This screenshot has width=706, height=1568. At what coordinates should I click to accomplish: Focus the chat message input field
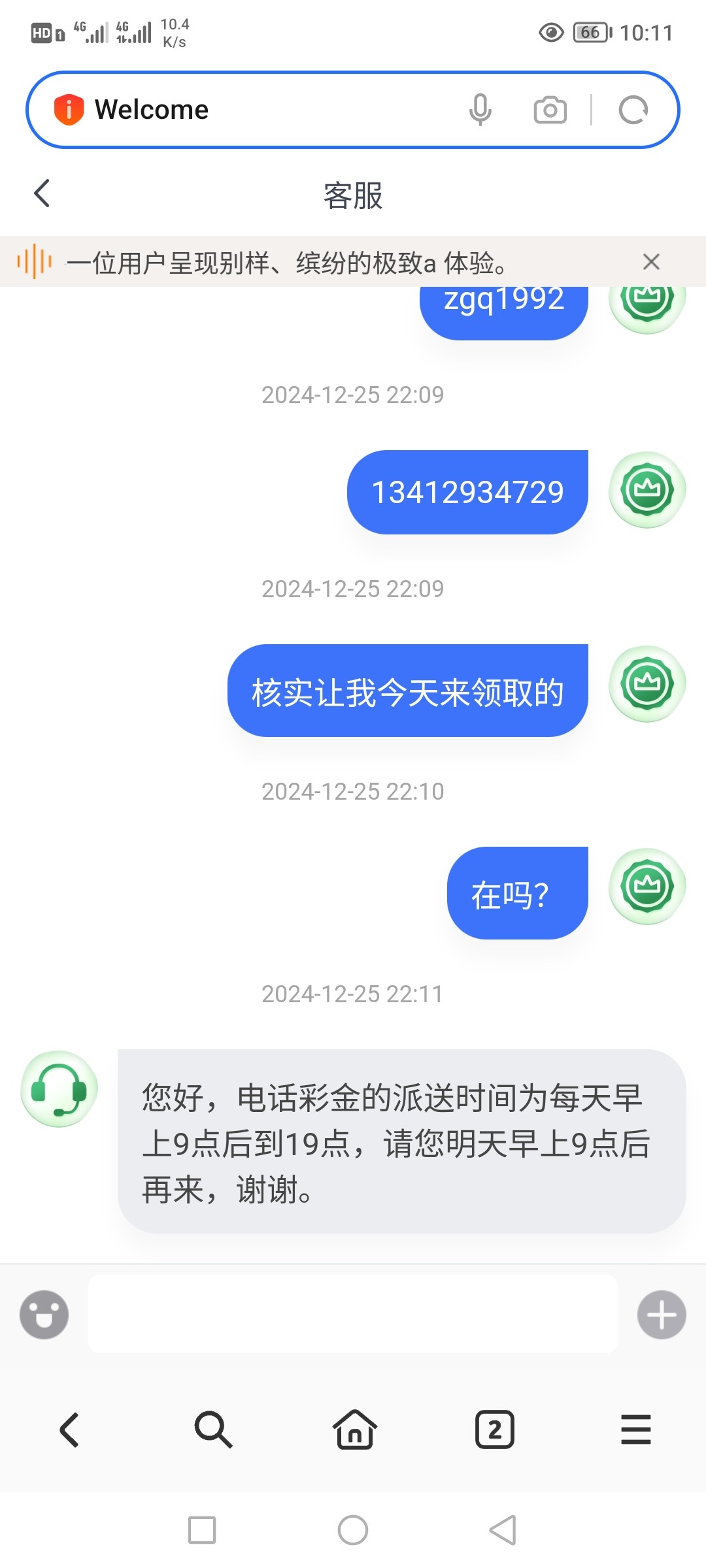click(353, 1314)
